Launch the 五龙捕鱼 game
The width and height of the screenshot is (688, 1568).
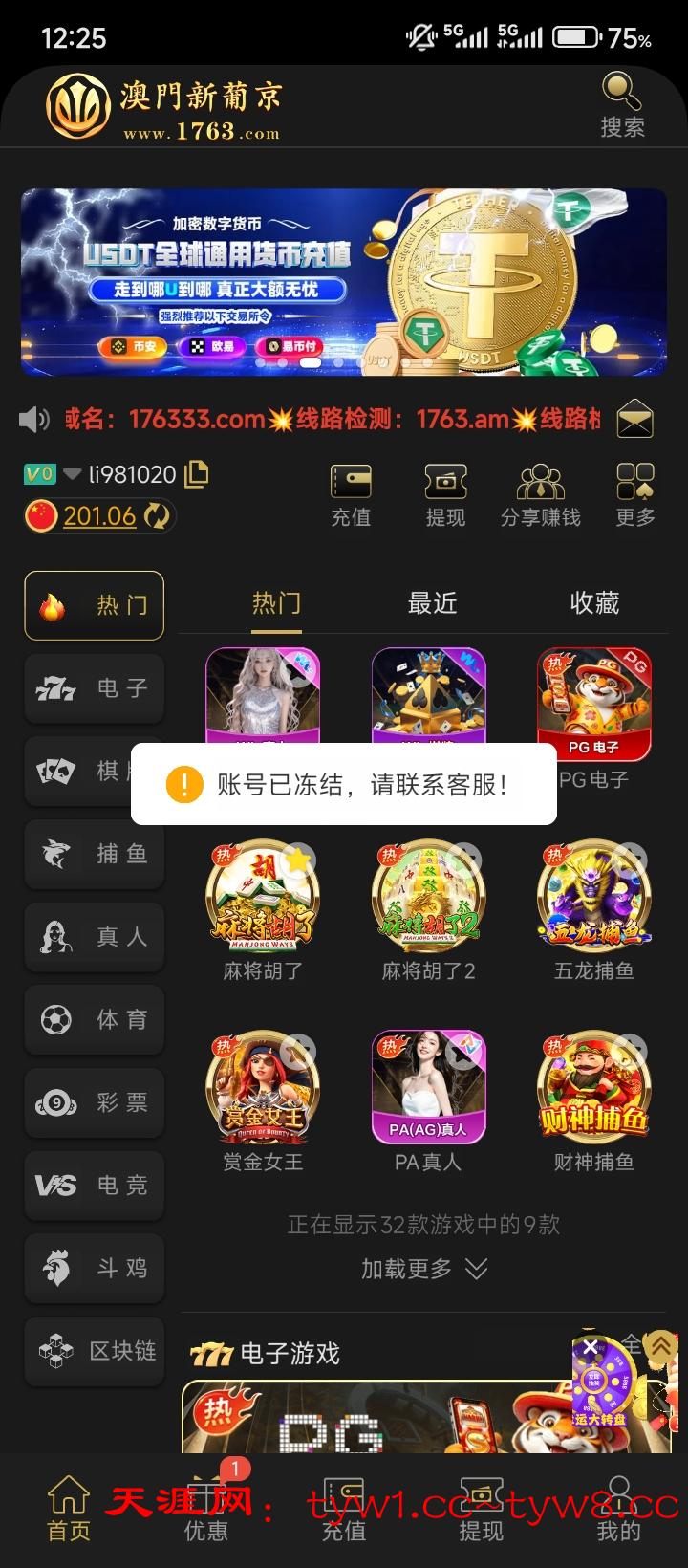click(x=593, y=898)
